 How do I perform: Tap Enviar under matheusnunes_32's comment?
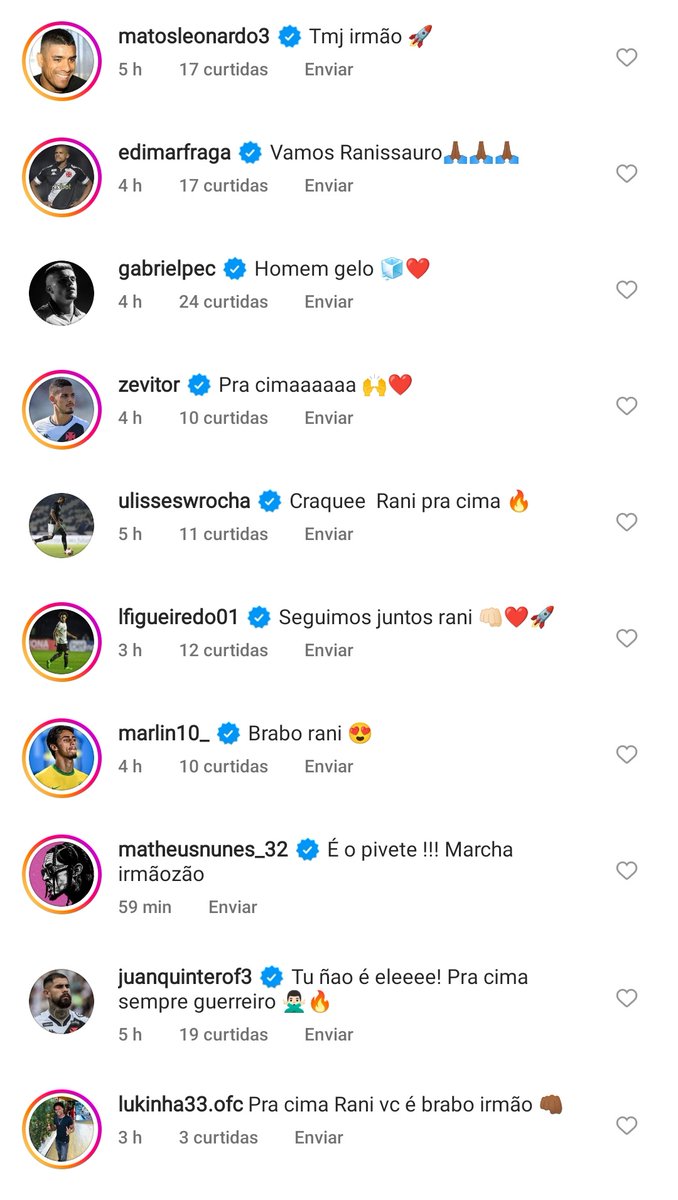click(x=233, y=907)
